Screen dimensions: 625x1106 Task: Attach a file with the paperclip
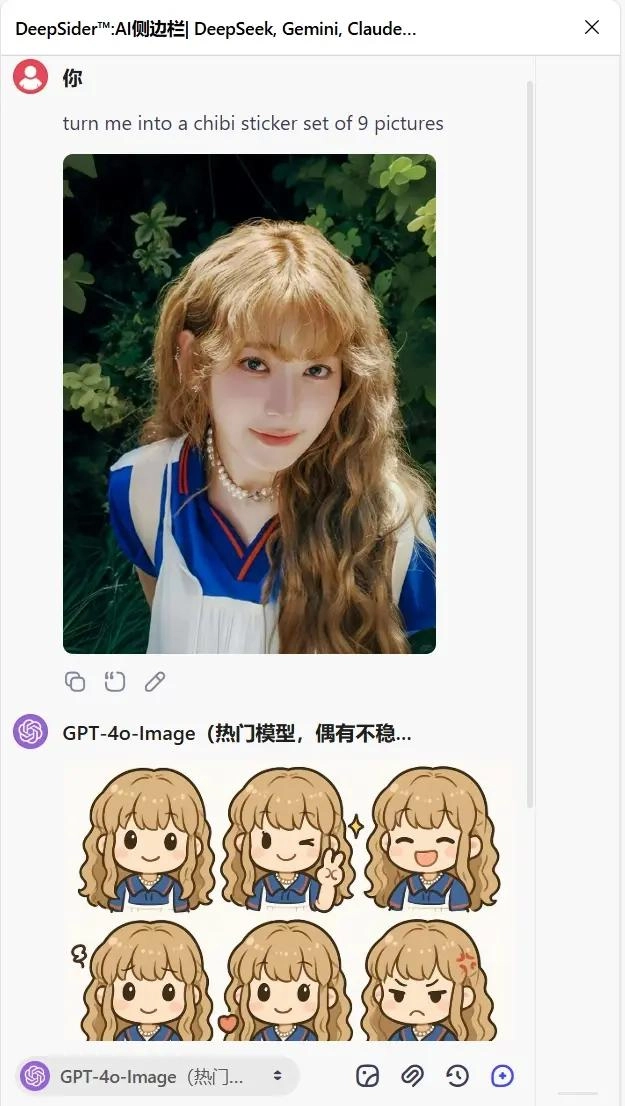(x=412, y=1076)
